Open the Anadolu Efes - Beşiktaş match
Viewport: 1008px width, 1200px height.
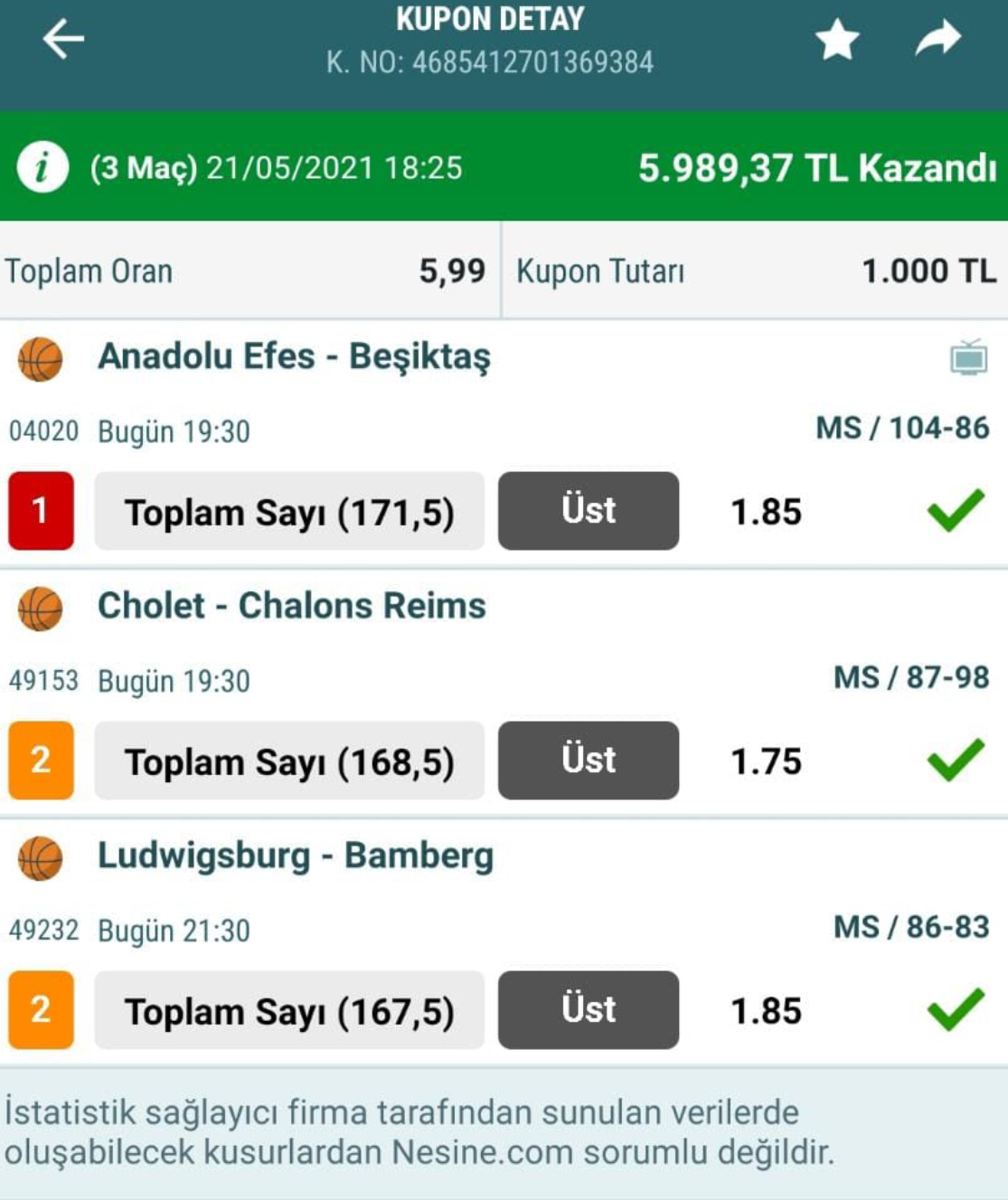(x=294, y=357)
